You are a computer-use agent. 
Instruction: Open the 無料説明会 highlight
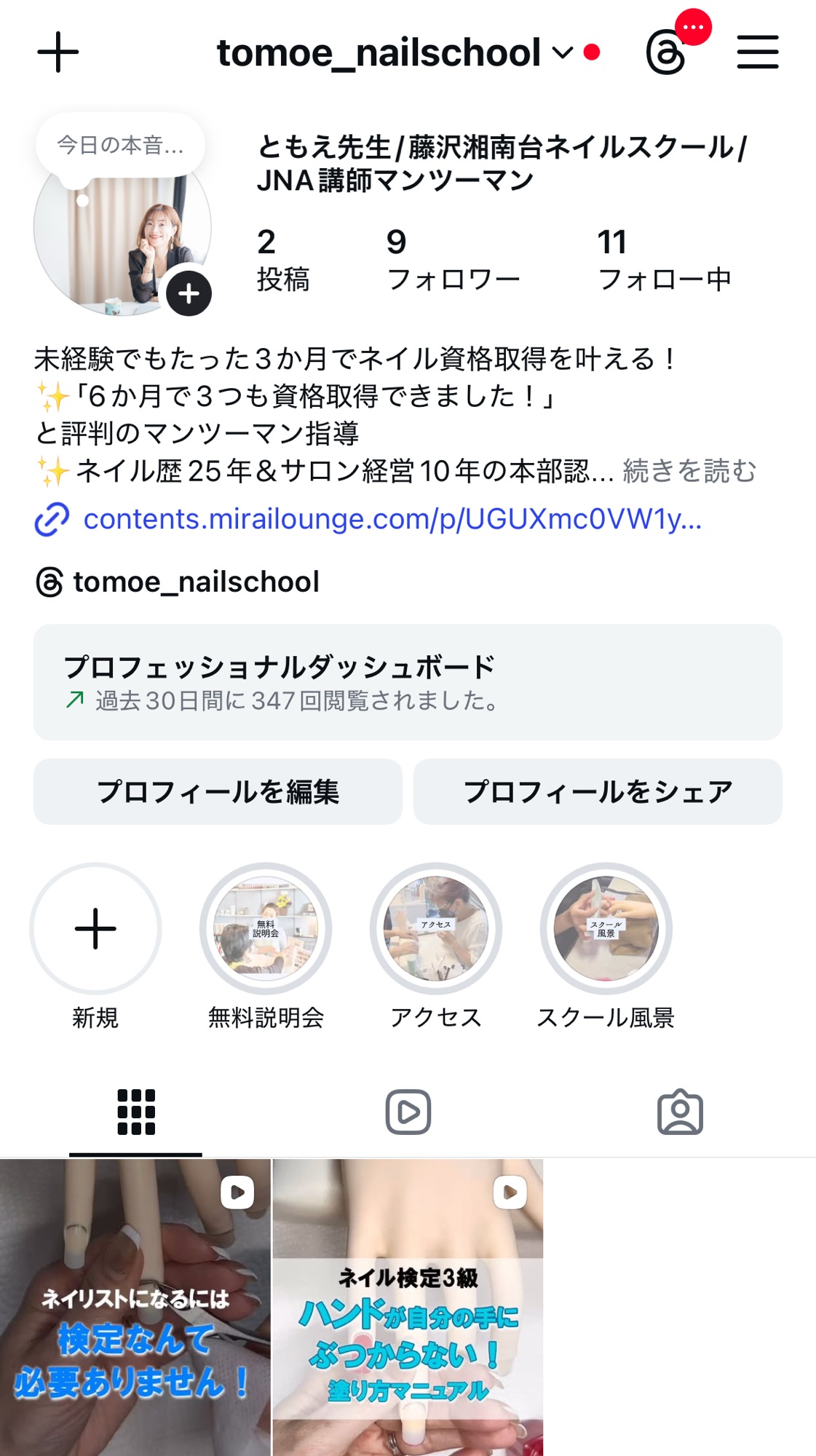pos(266,929)
